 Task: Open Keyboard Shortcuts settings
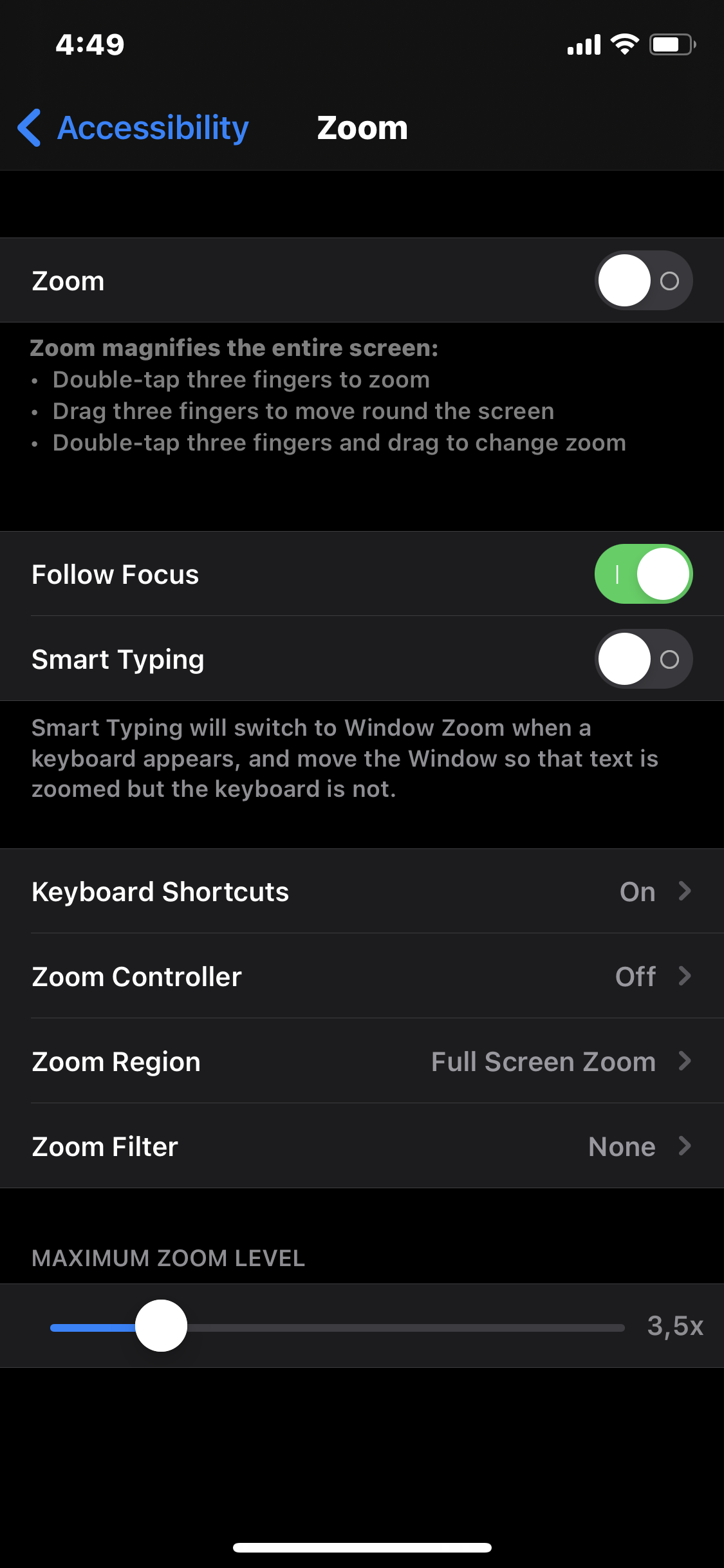click(362, 891)
